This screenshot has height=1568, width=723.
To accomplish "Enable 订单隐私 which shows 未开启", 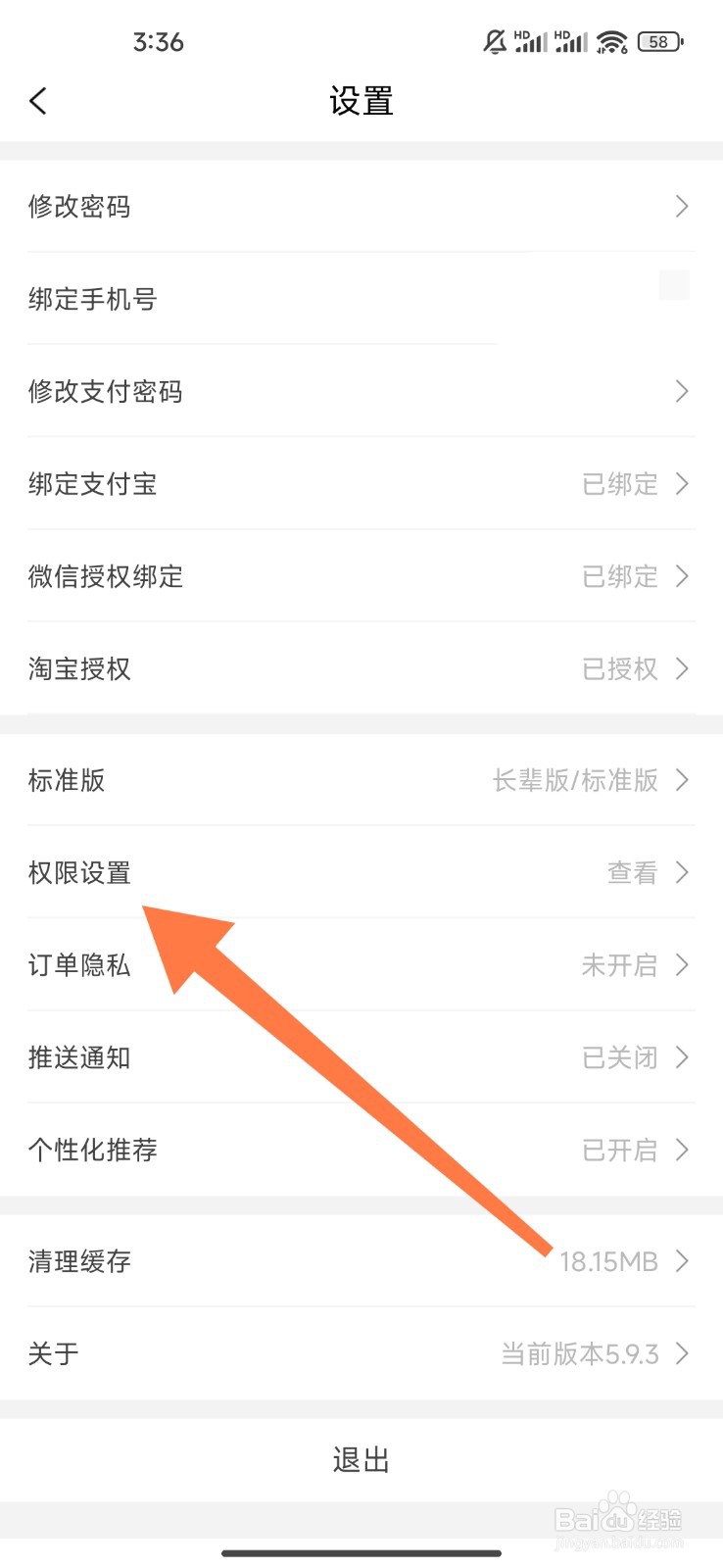I will pyautogui.click(x=361, y=965).
